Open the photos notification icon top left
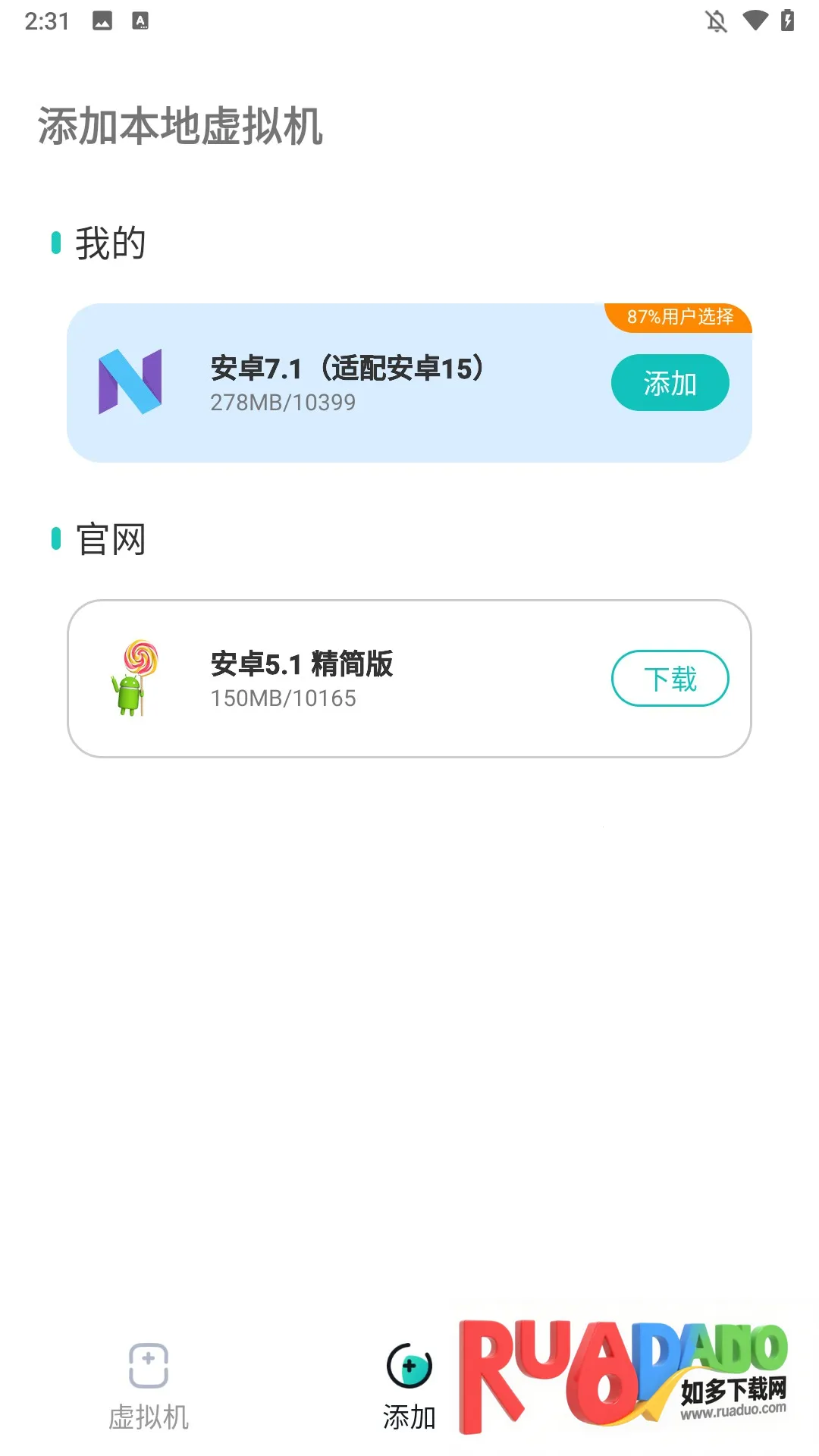 [102, 21]
